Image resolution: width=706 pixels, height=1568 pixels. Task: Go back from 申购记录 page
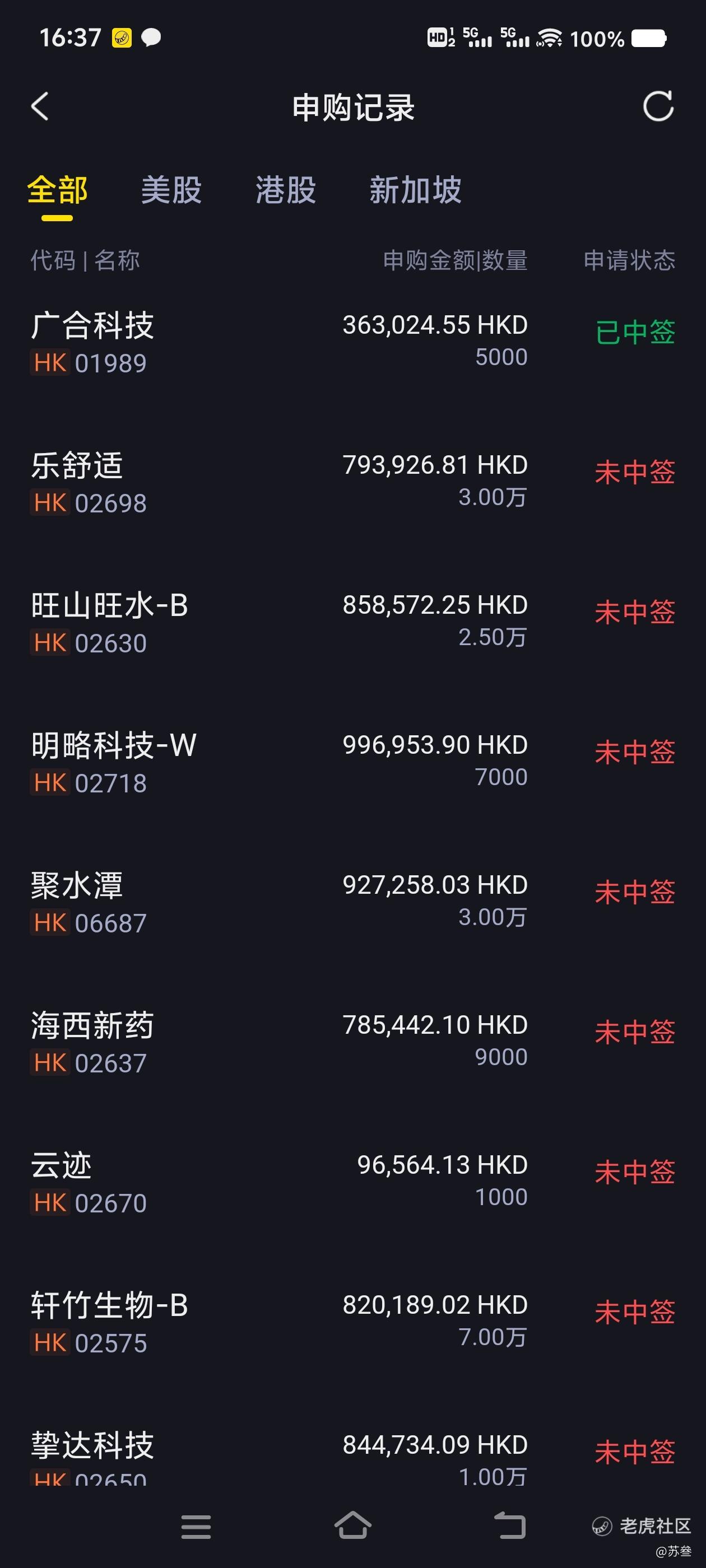click(x=40, y=106)
